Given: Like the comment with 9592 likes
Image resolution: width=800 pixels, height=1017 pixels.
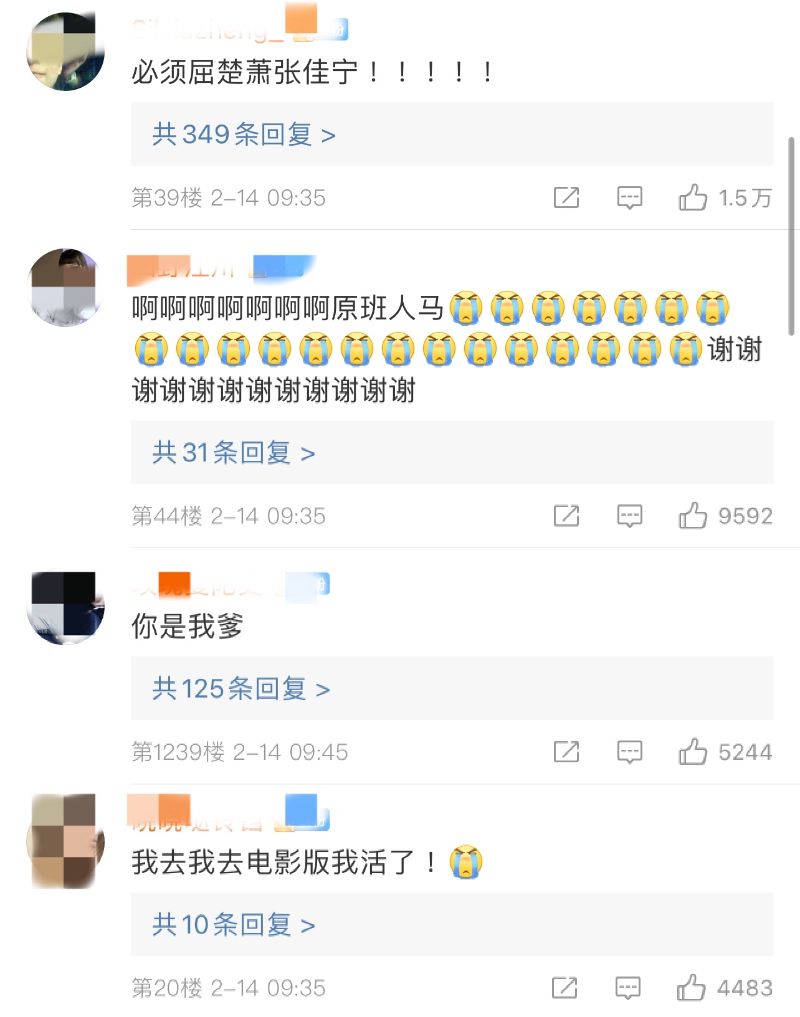Looking at the screenshot, I should point(693,516).
